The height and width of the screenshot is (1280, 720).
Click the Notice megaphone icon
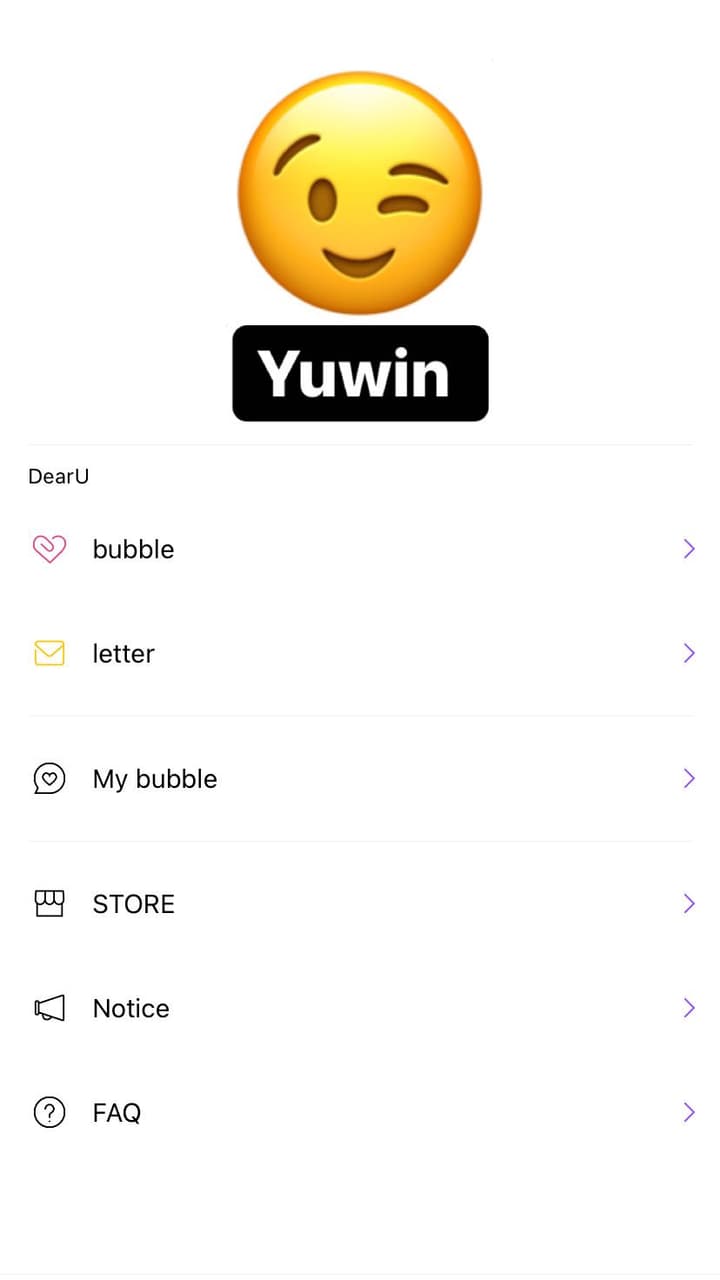pyautogui.click(x=48, y=1008)
